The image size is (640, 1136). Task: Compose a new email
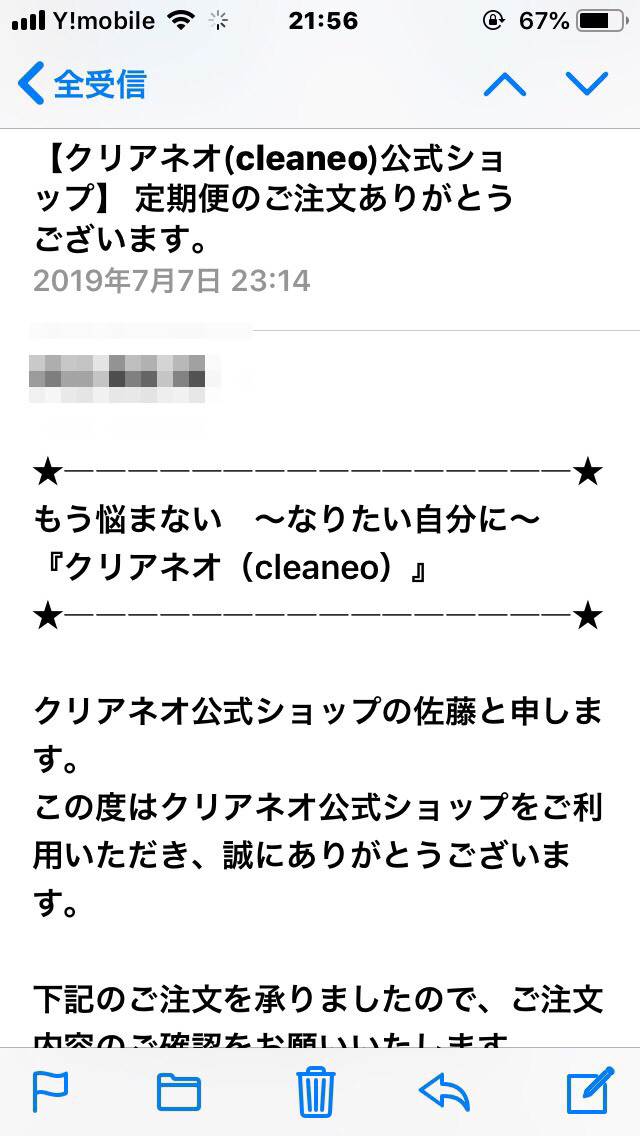(590, 1090)
